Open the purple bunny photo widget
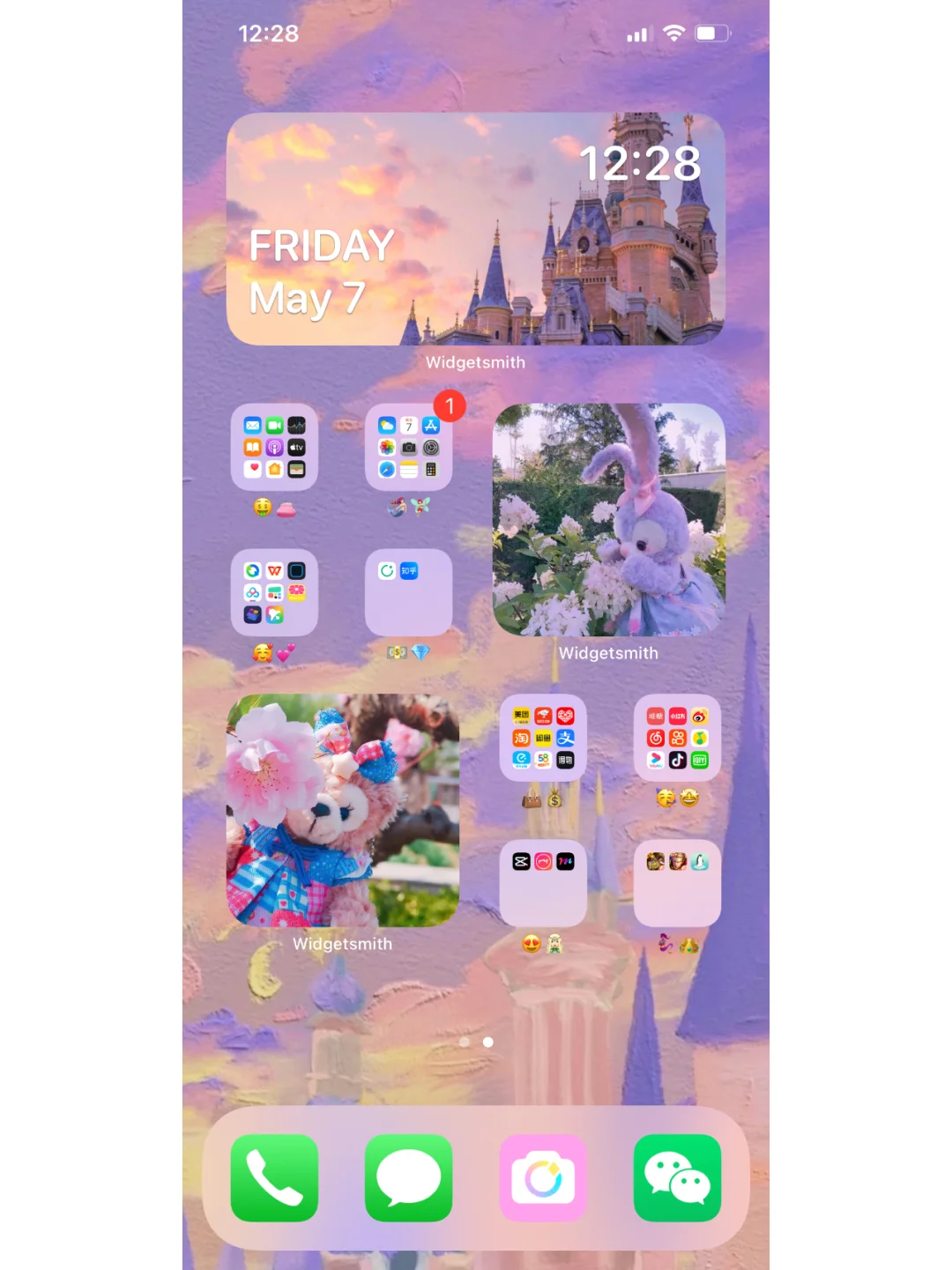The height and width of the screenshot is (1270, 952). coord(609,520)
